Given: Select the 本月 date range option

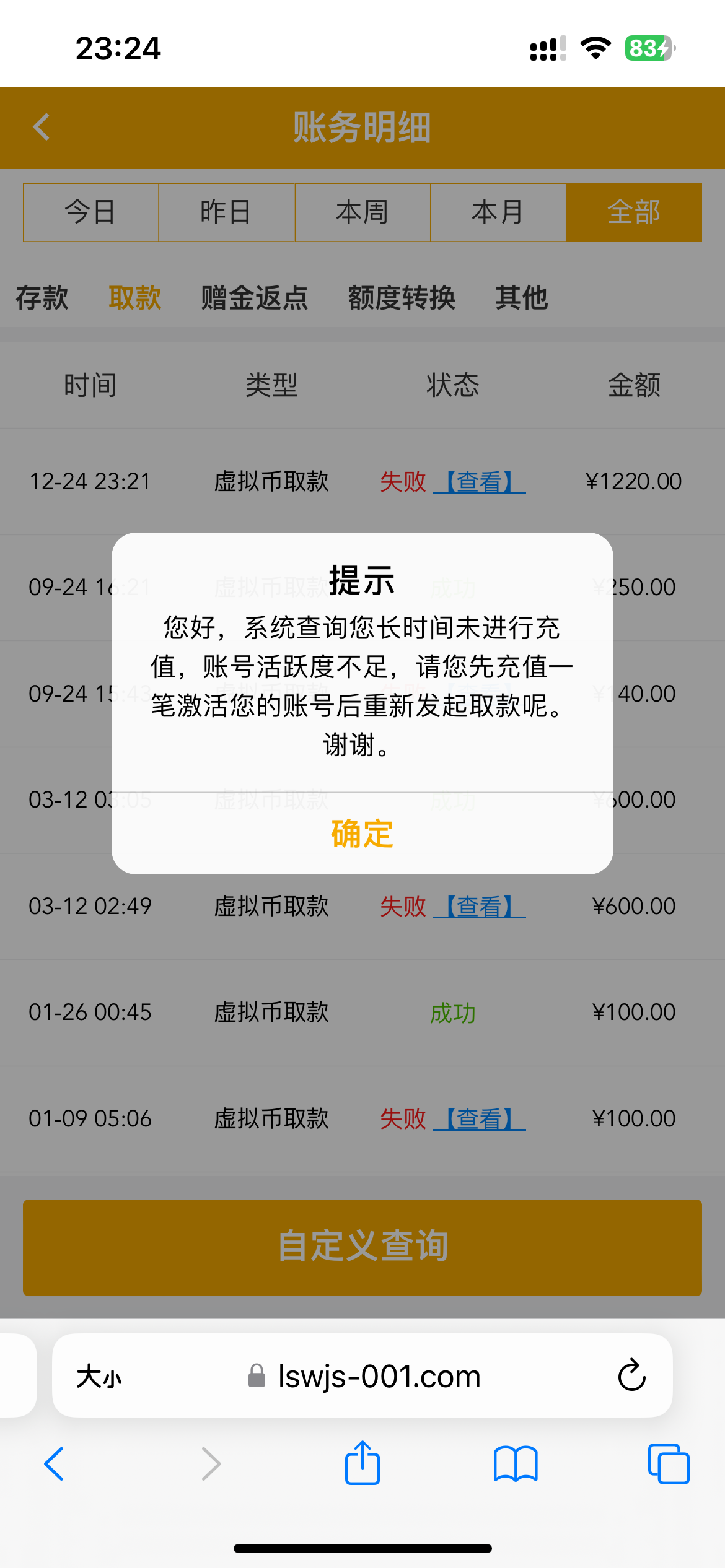Looking at the screenshot, I should tap(498, 212).
